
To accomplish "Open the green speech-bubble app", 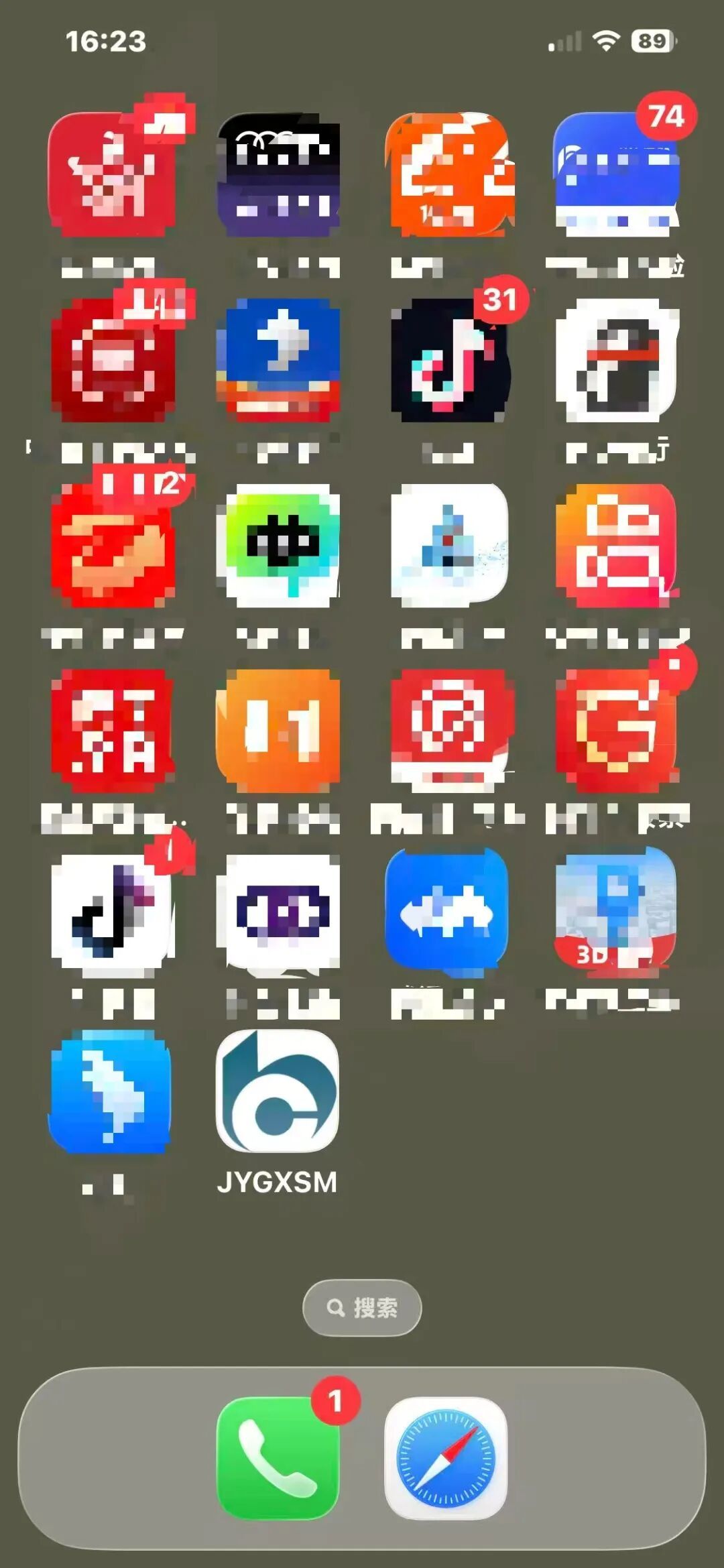I will tap(278, 546).
